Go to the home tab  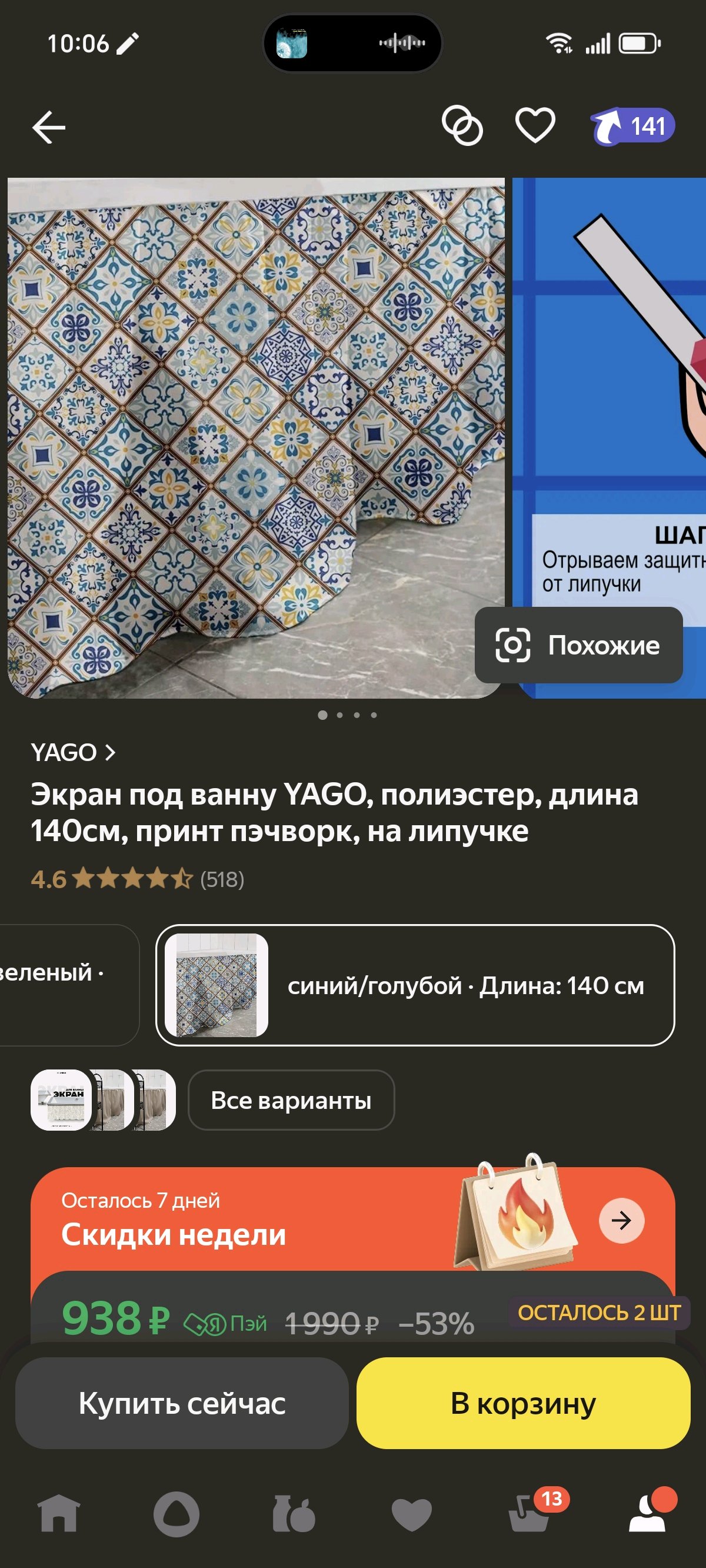58,1514
